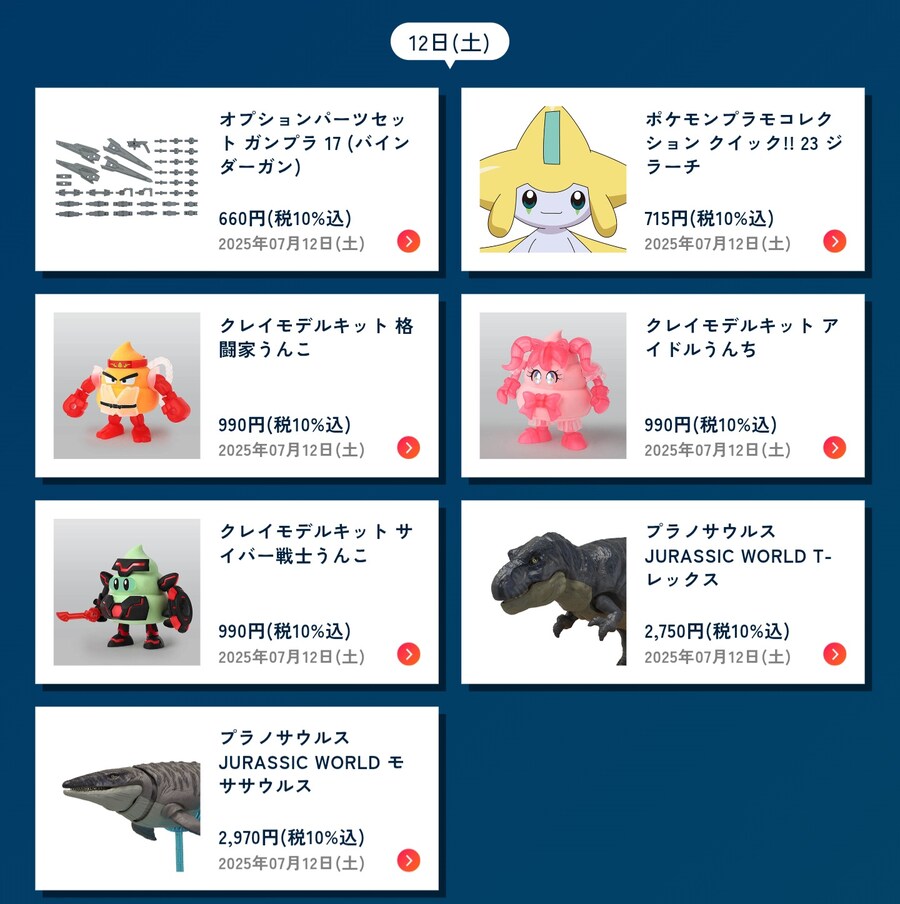This screenshot has width=900, height=904.
Task: View the プラノサウルス JURASSIC WORLD T-レックス product
Action: (662, 592)
